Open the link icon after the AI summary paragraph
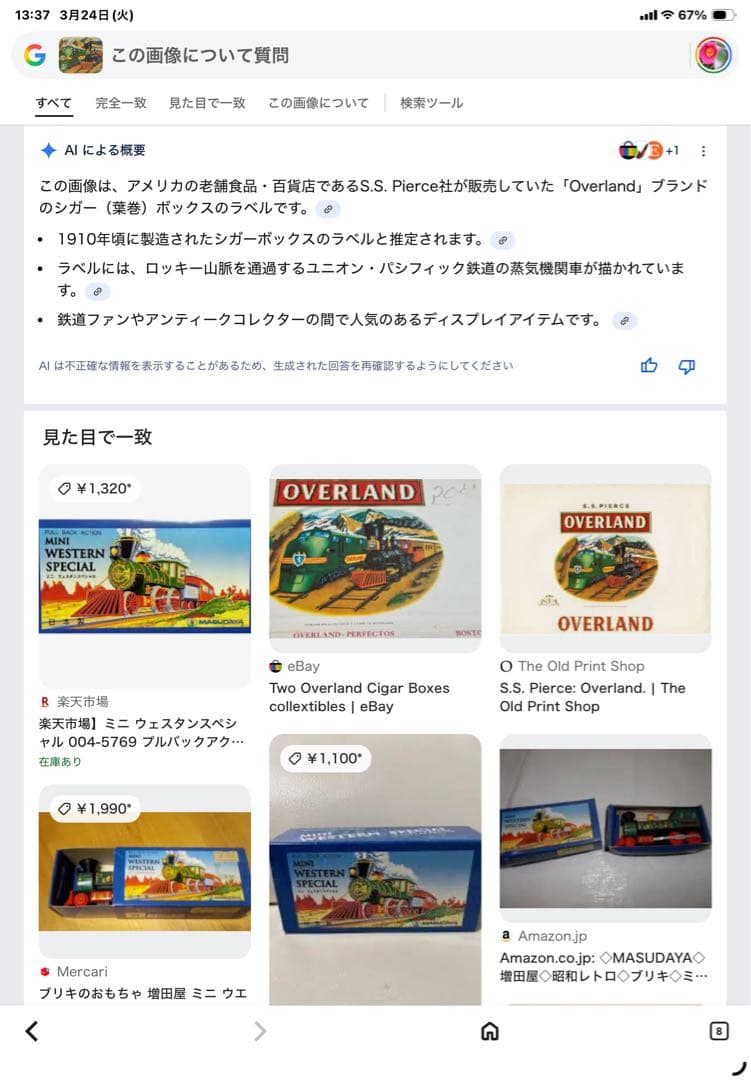Image resolution: width=751 pixels, height=1080 pixels. coord(327,210)
